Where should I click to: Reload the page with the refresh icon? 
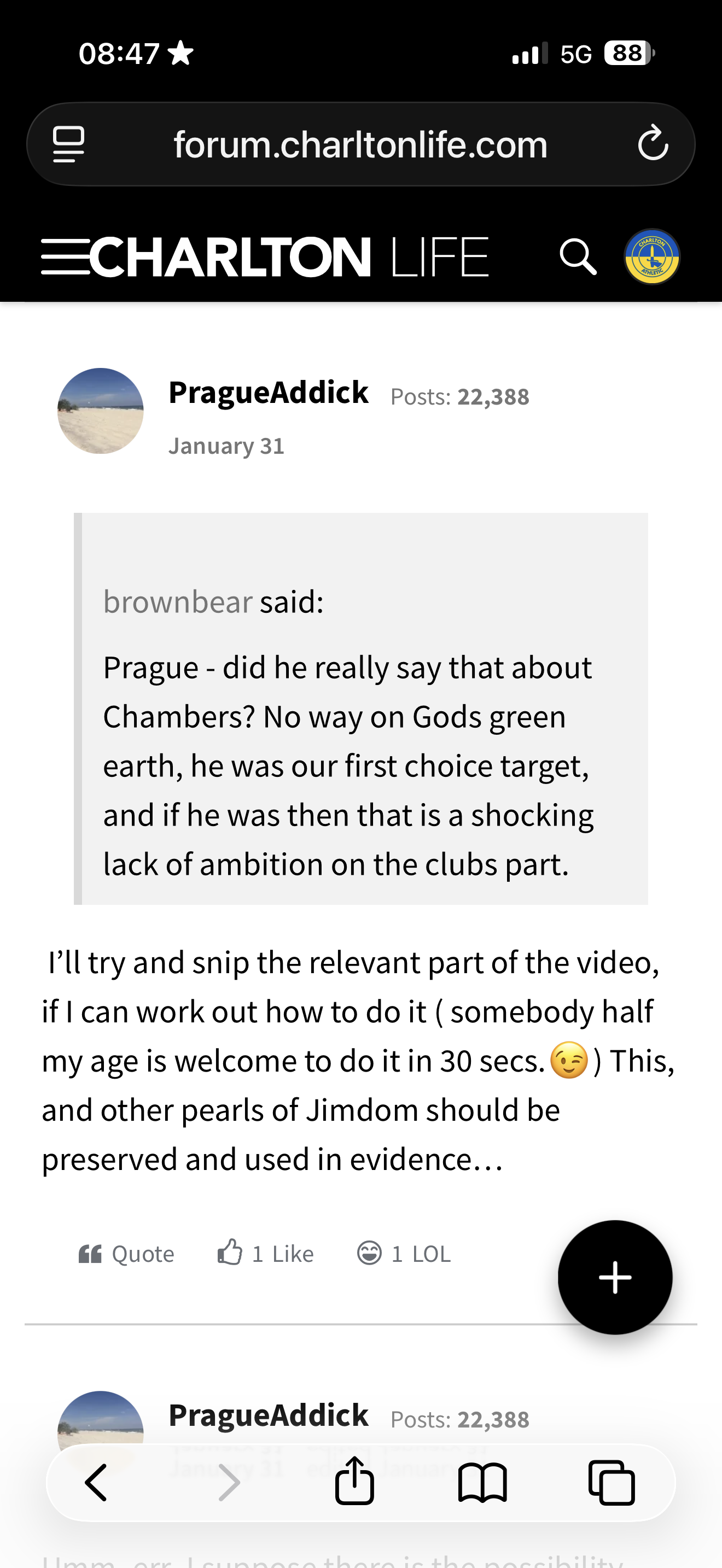(x=653, y=144)
